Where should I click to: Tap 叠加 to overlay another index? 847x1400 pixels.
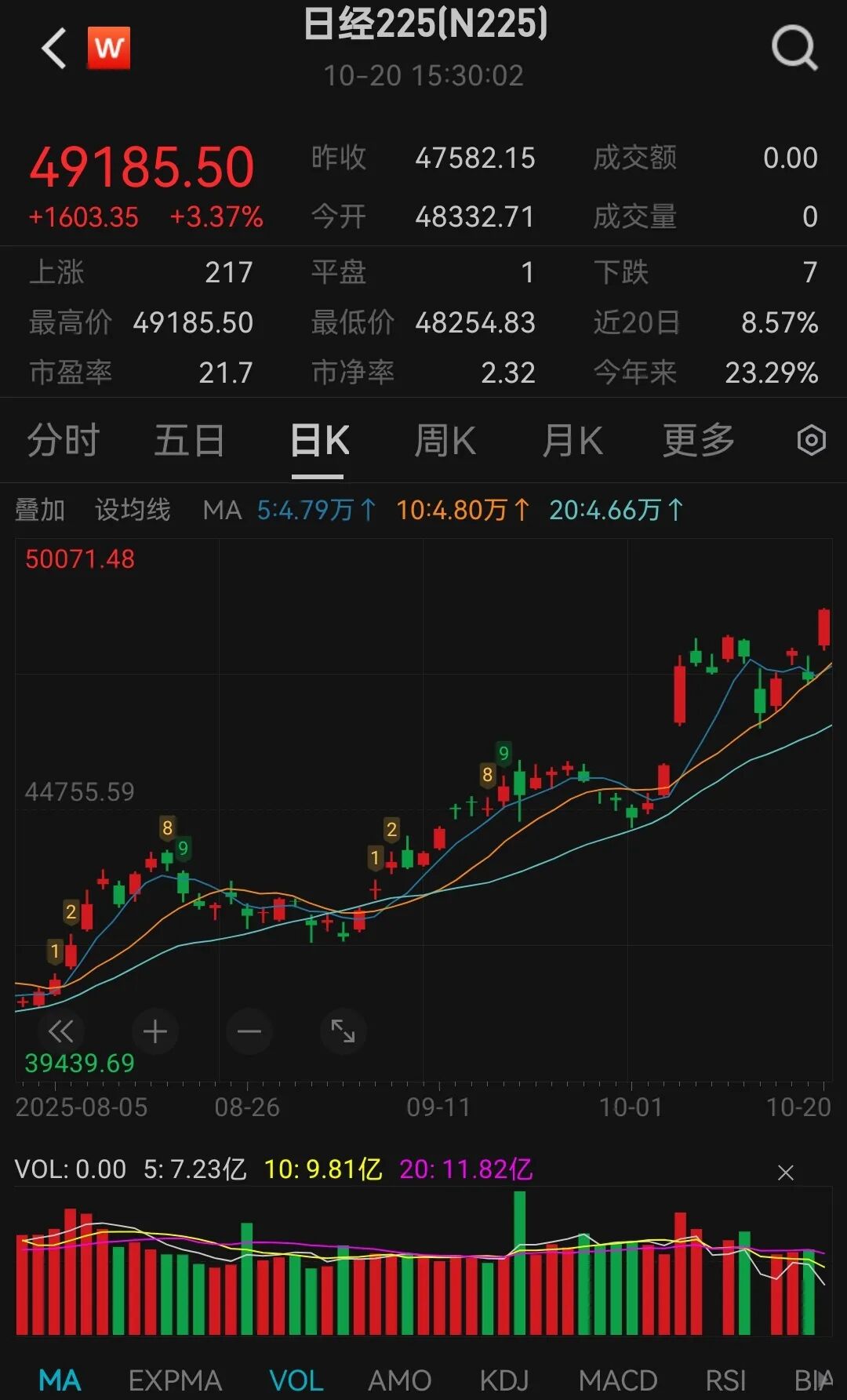(40, 511)
